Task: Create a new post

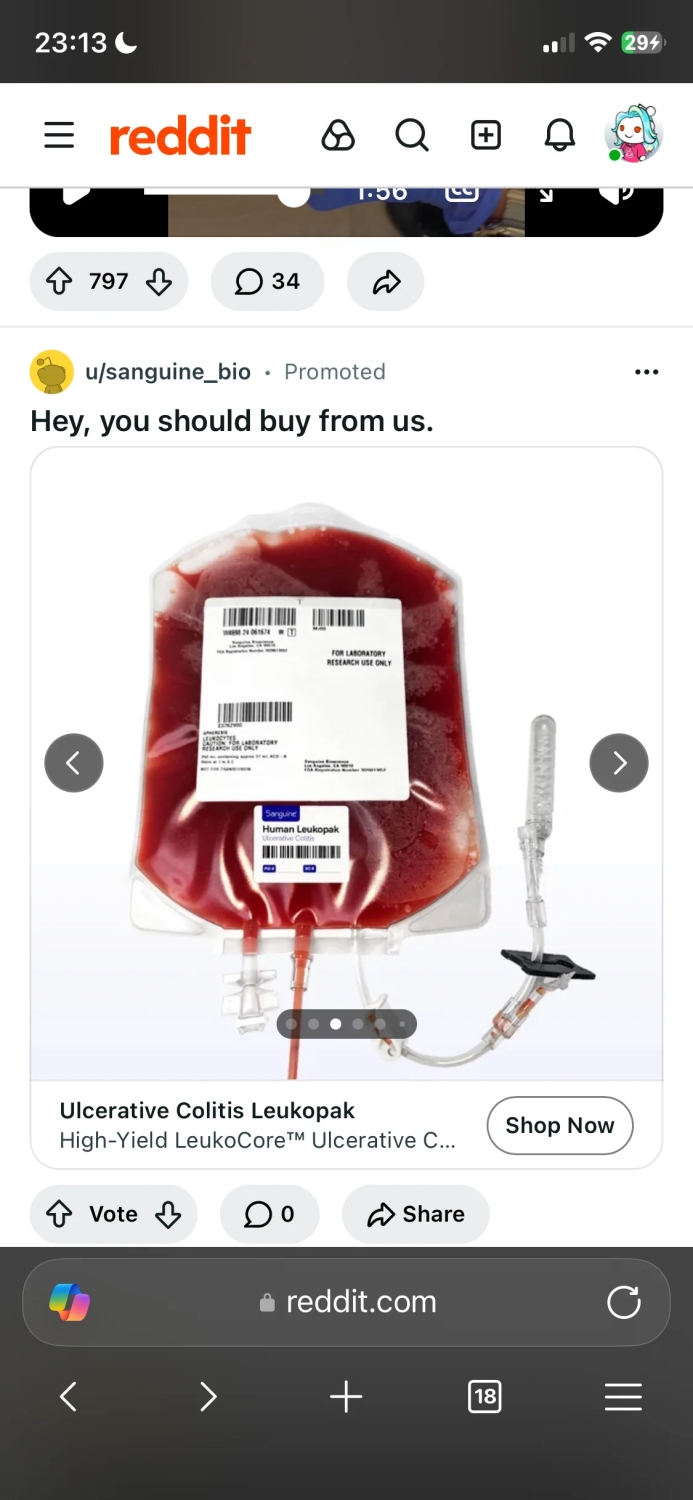Action: (486, 135)
